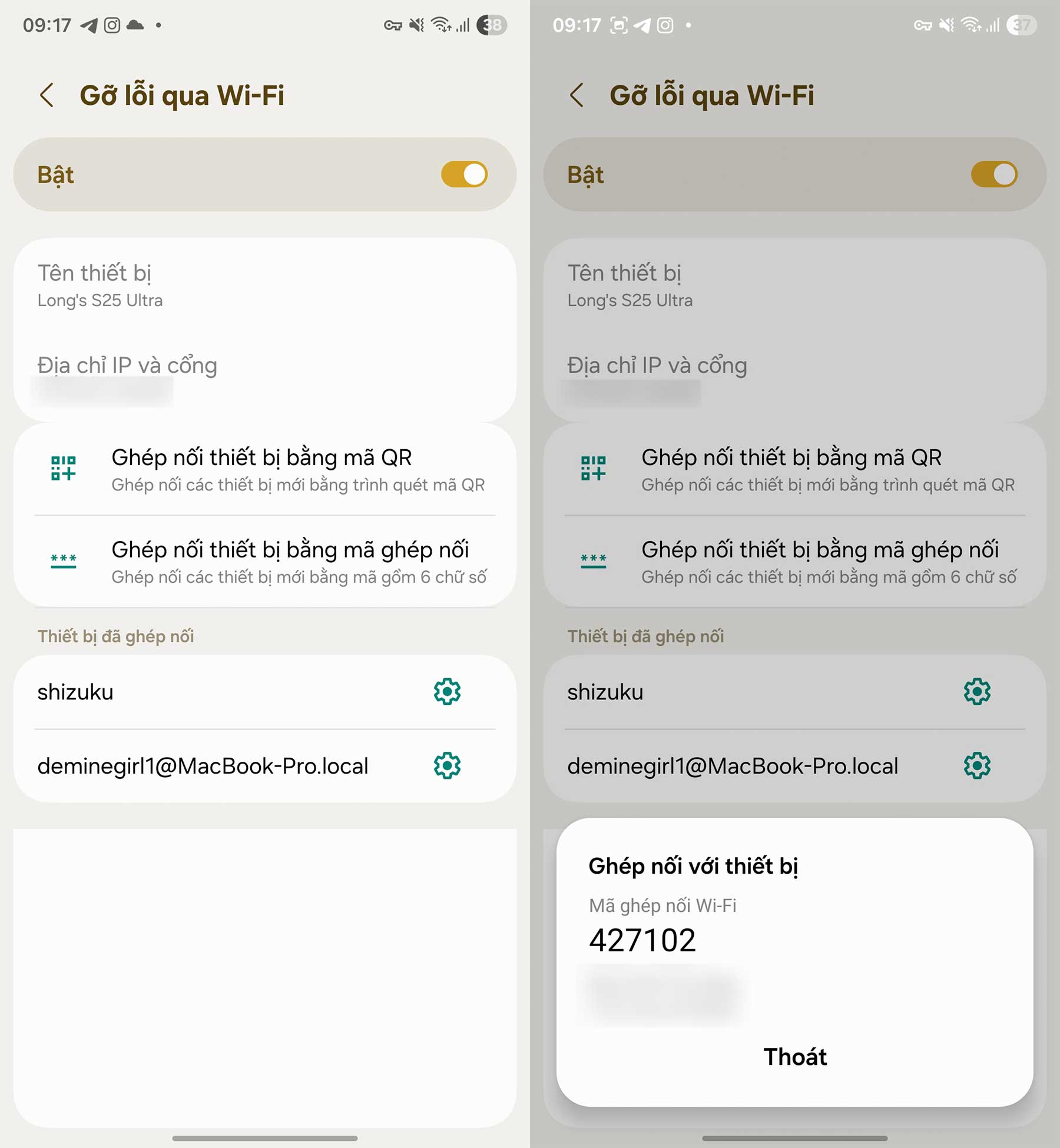Open Ghép nối thiết bị bằng mã QR on the undimmed screen
Viewport: 1060px width, 1148px height.
pos(265,470)
